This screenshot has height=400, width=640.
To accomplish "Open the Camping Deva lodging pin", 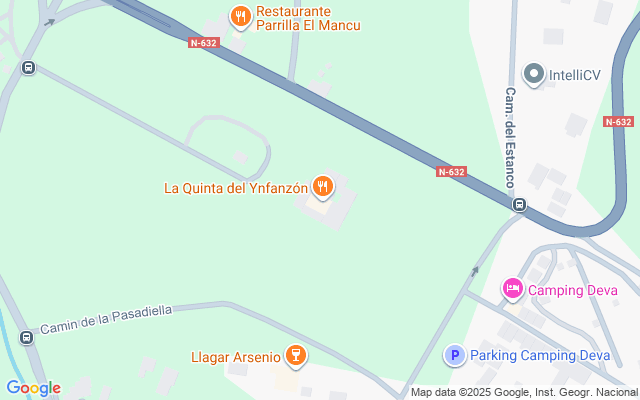I will coord(512,289).
